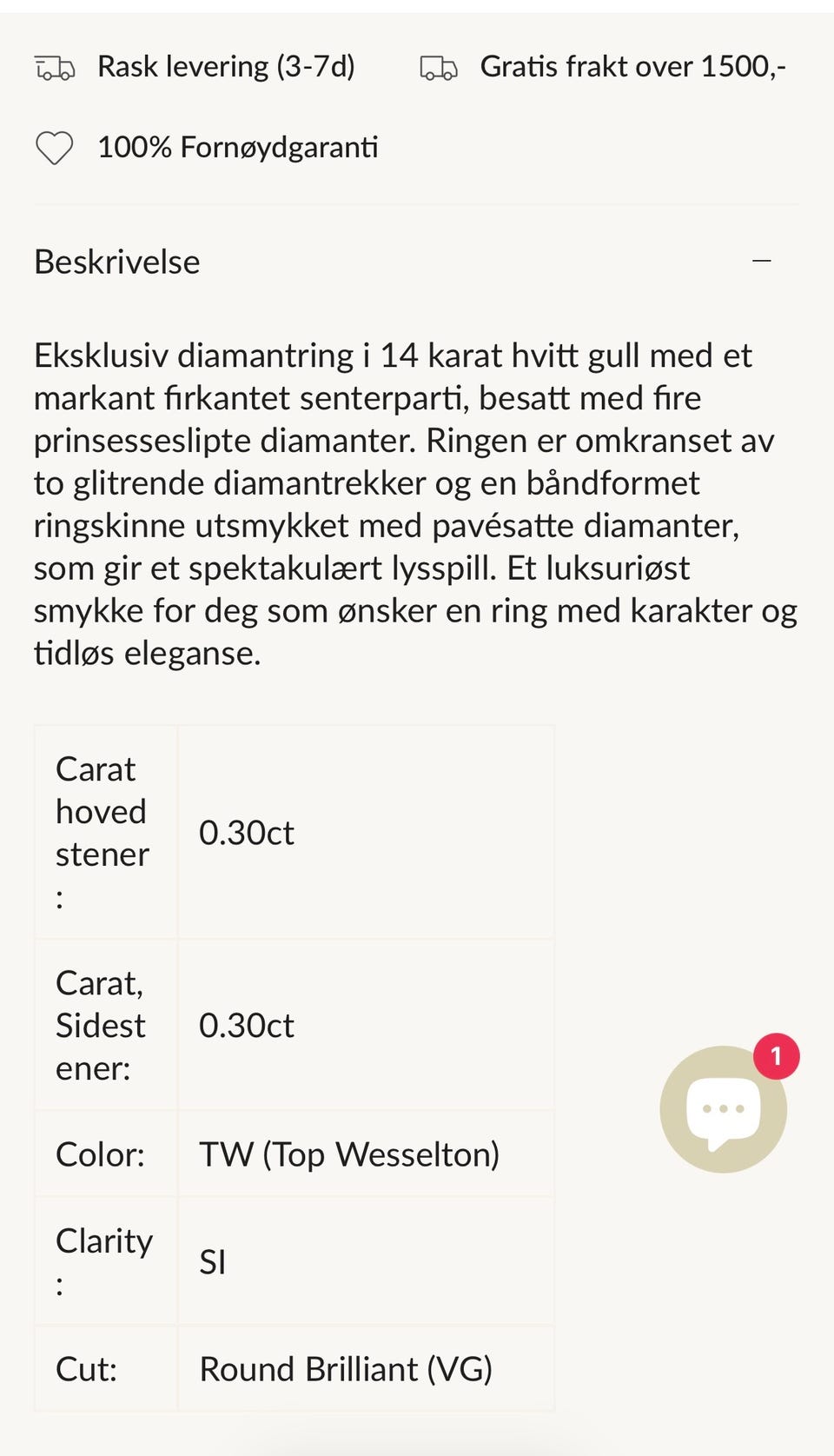The width and height of the screenshot is (834, 1456).
Task: Select the Beskrivelse section heading
Action: click(116, 262)
